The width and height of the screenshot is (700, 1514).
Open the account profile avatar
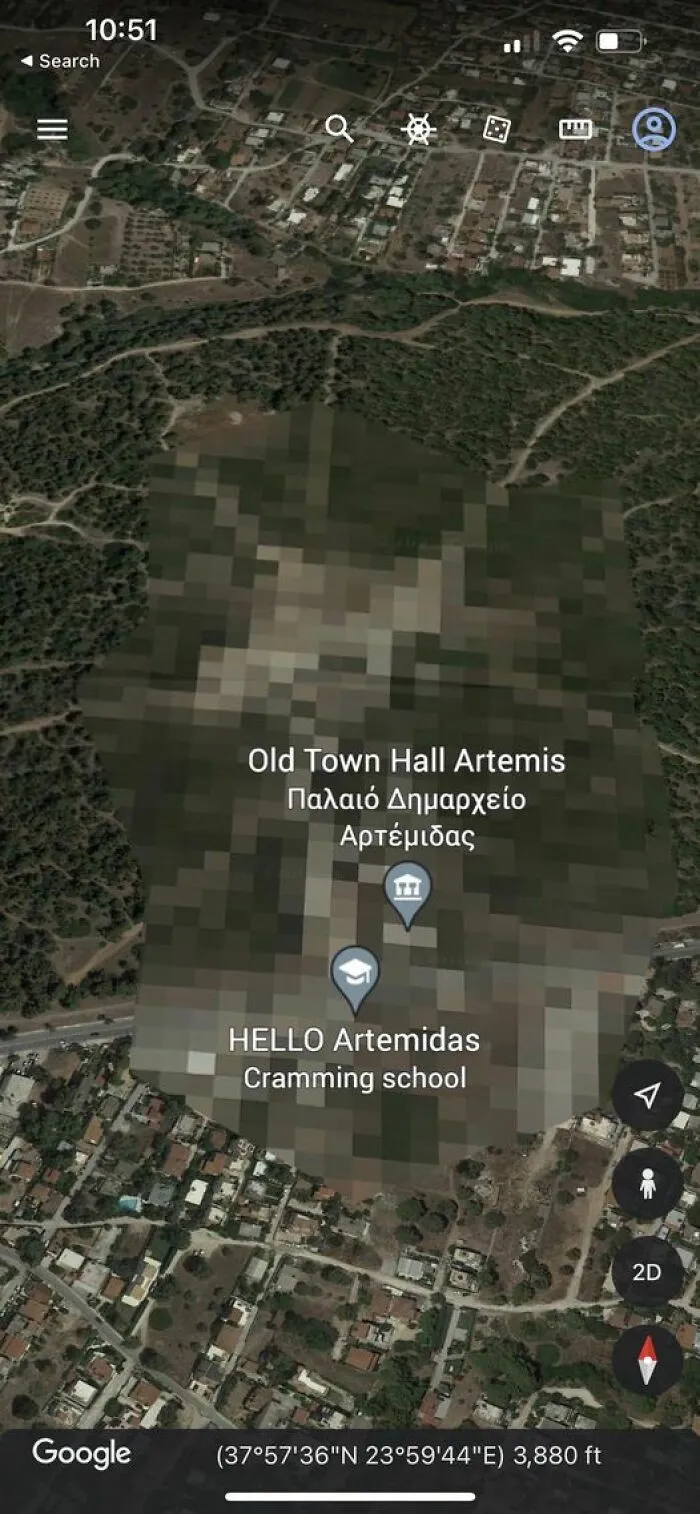point(654,129)
